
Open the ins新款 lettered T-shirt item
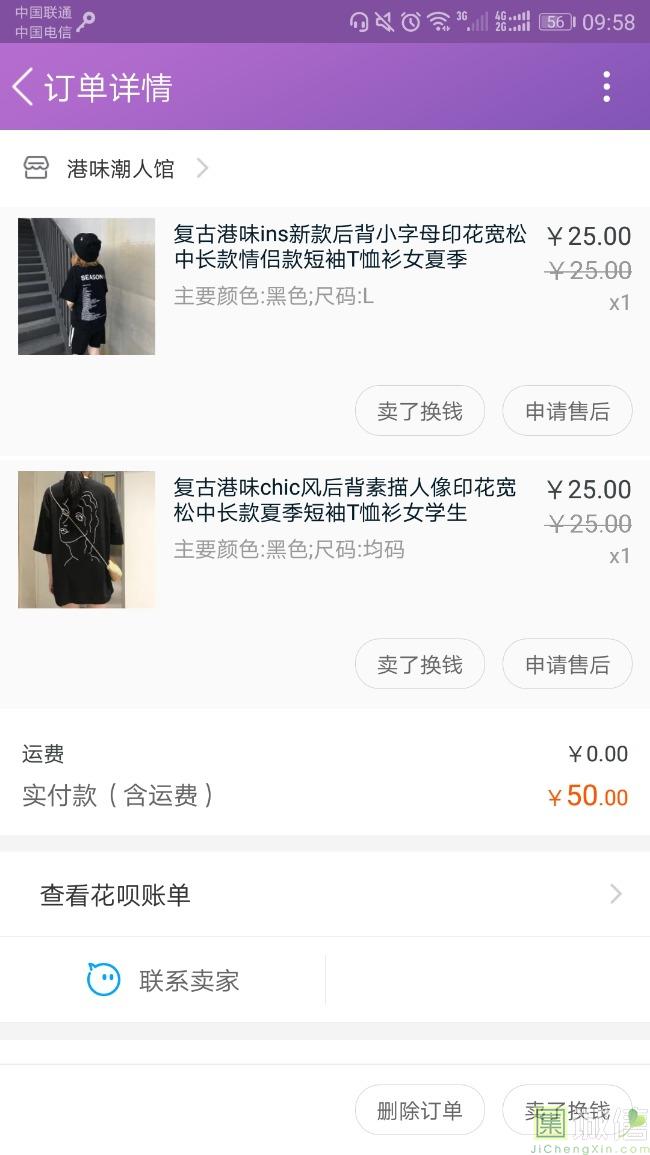pos(348,247)
